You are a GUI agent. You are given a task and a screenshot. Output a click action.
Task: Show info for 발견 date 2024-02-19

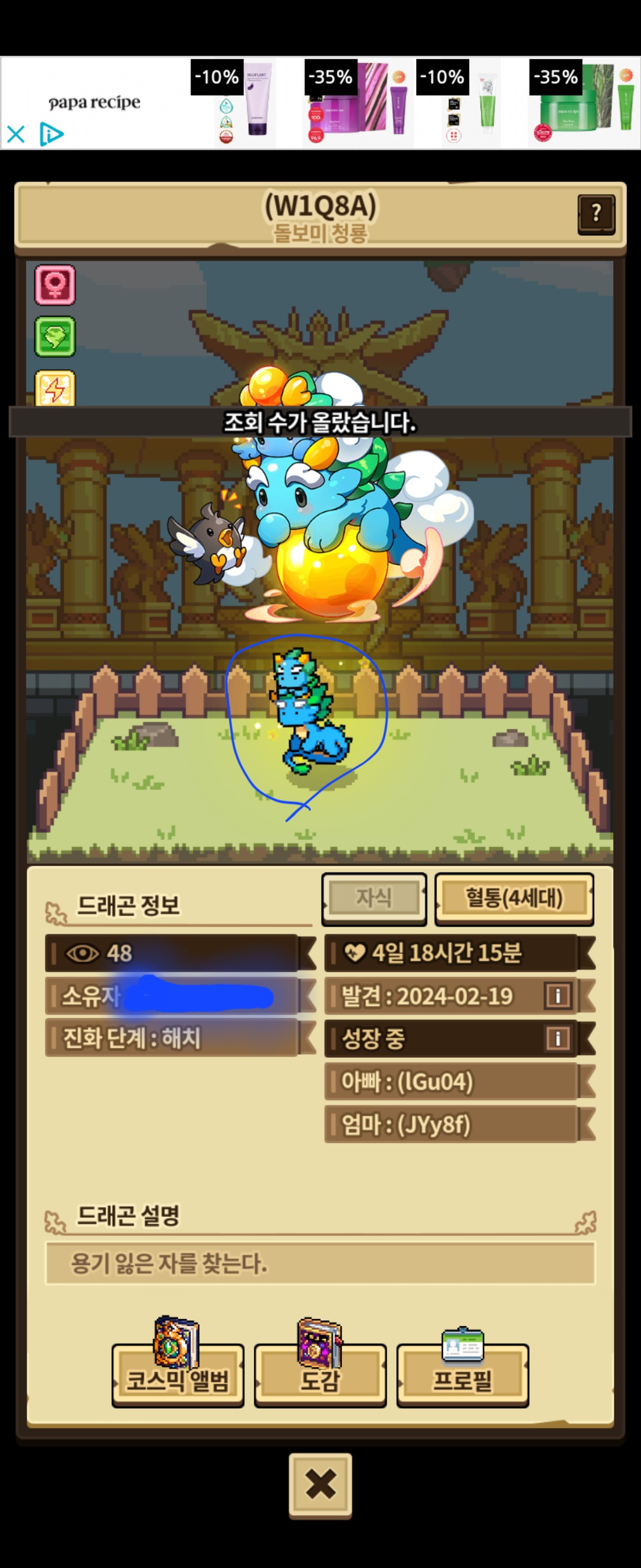[x=558, y=996]
